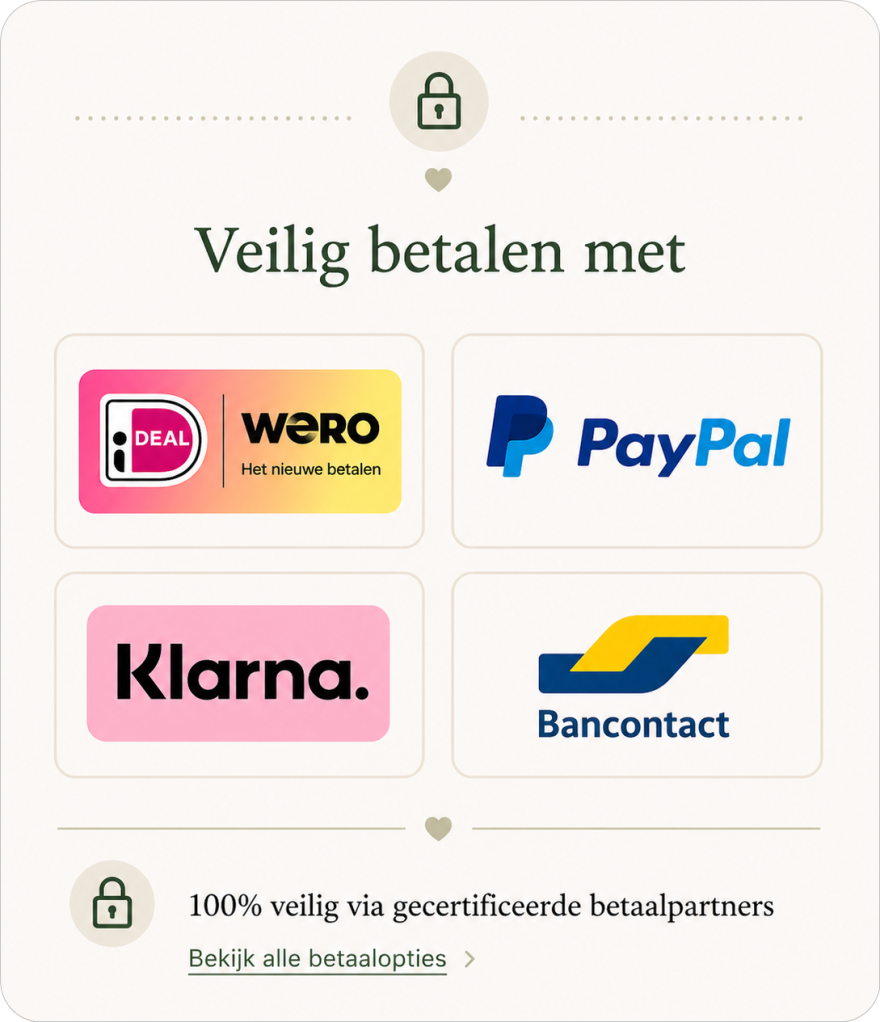Open the Bekijk alle betaalopties link

coord(317,959)
